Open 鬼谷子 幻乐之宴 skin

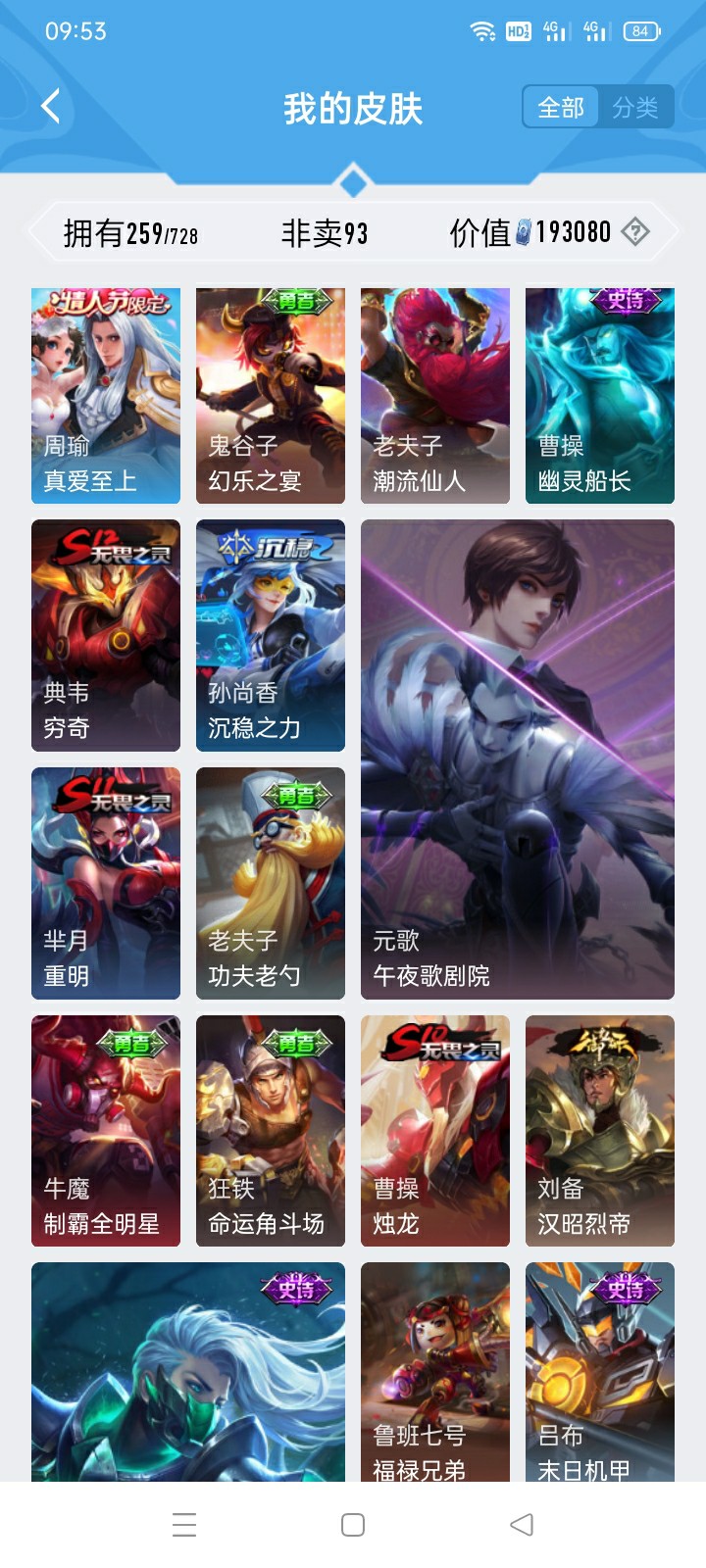(x=271, y=395)
